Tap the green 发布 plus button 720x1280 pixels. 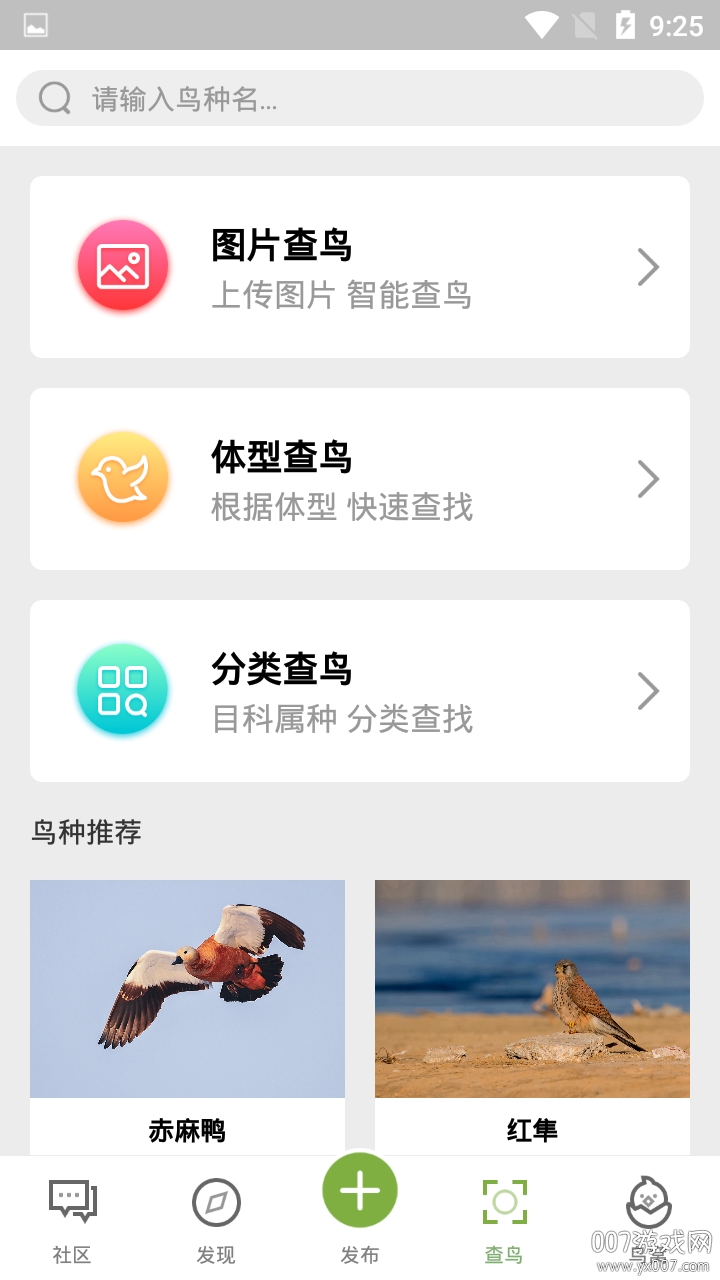point(360,1192)
